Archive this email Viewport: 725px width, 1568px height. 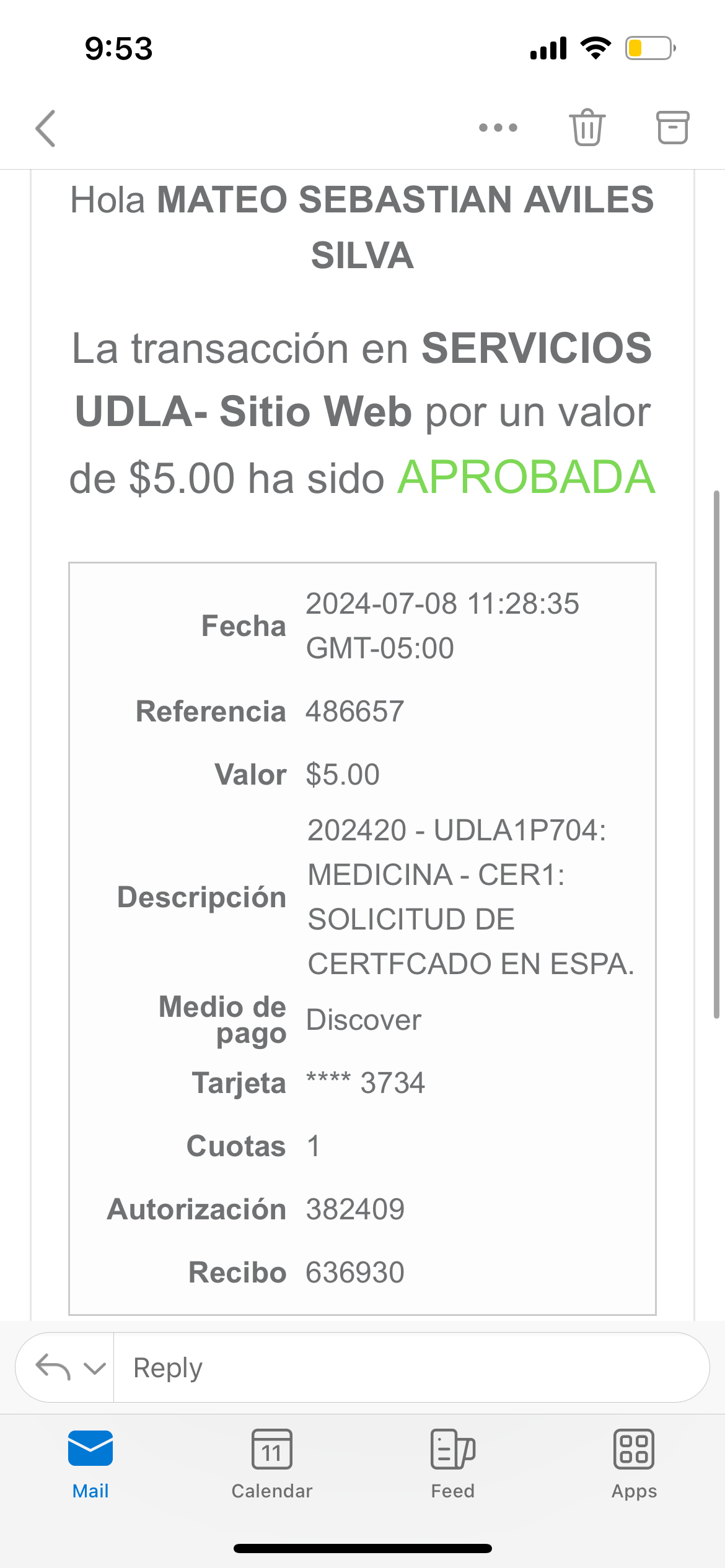pos(672,128)
